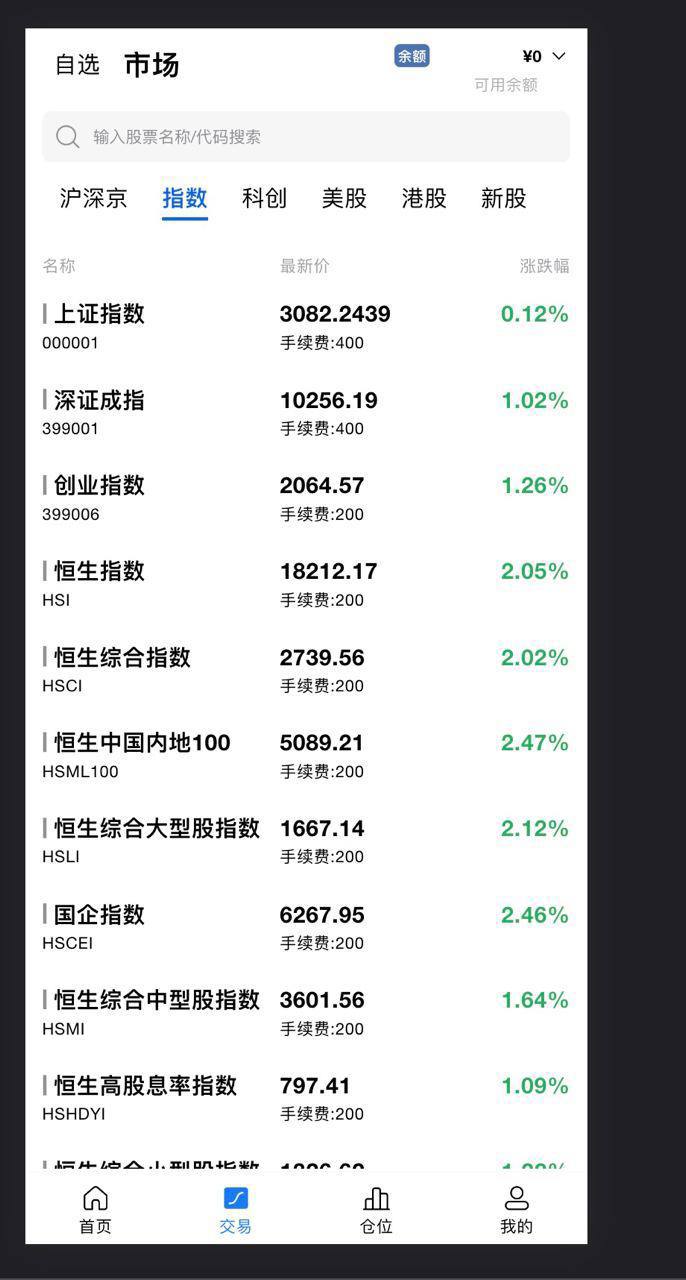The image size is (686, 1280).
Task: Switch to the 科创 tab
Action: pyautogui.click(x=264, y=198)
